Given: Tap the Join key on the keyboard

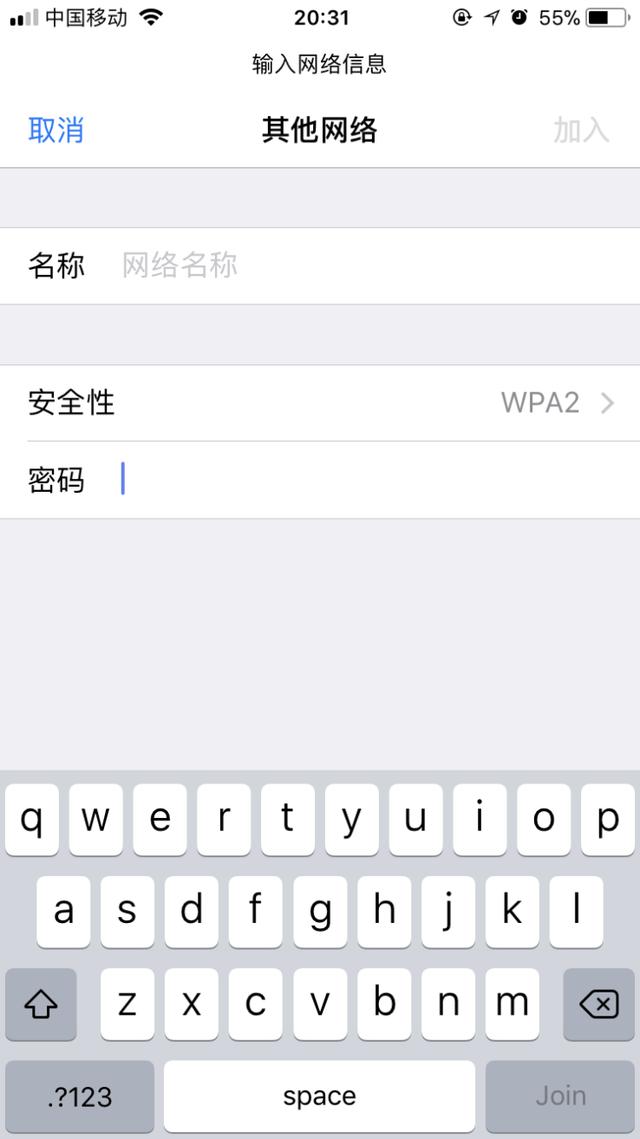Looking at the screenshot, I should coord(560,1096).
